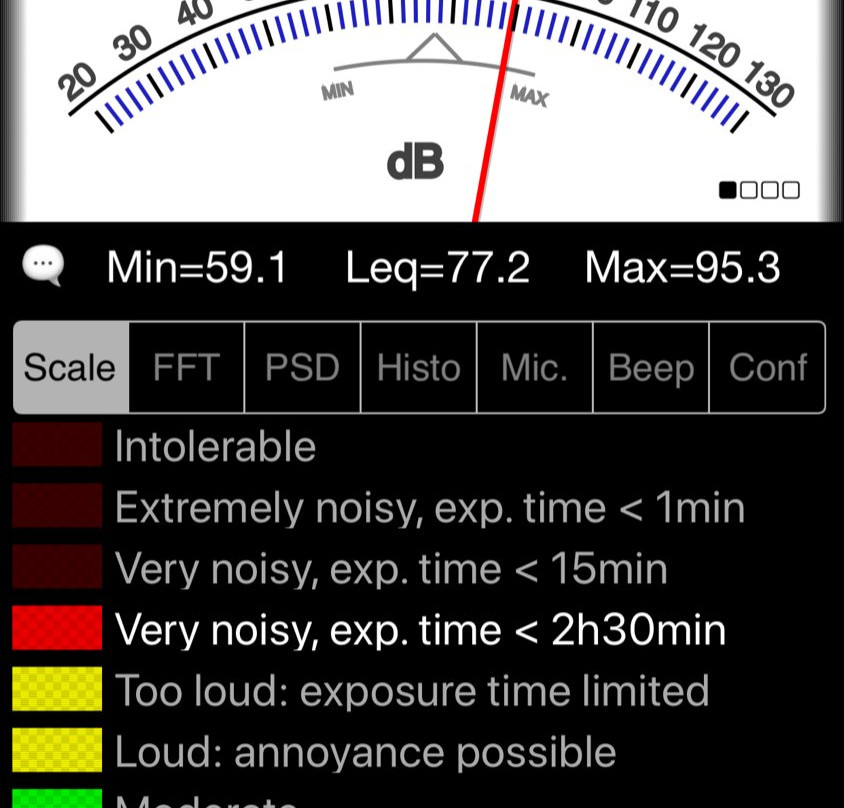Viewport: 844px width, 808px height.
Task: Open the Beep tab
Action: pyautogui.click(x=650, y=368)
